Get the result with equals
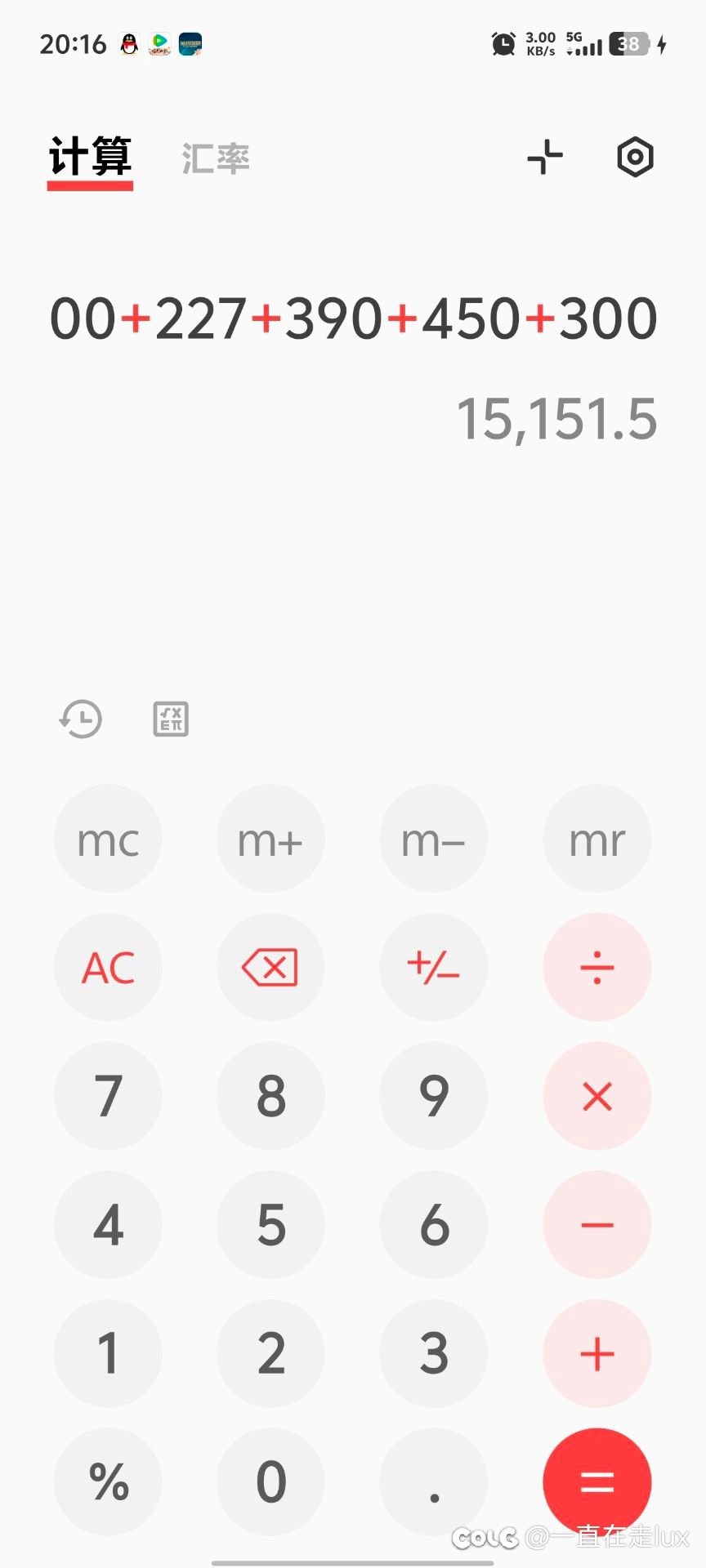706x1568 pixels. point(597,1481)
